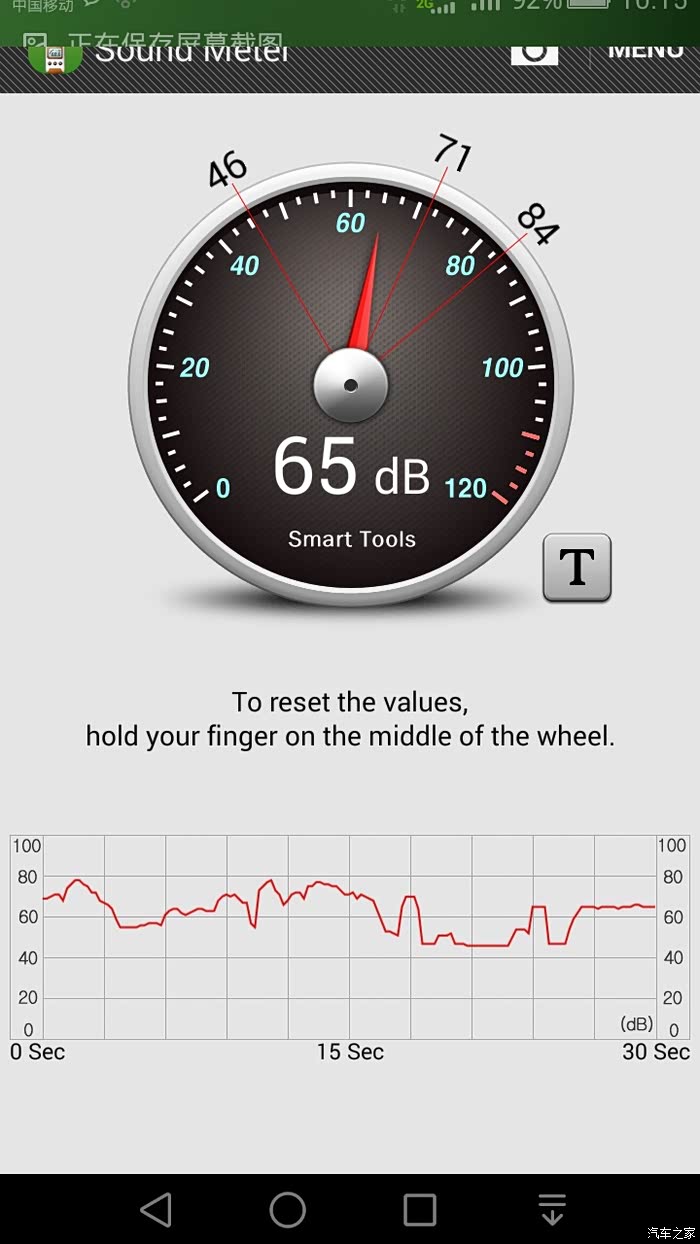Go to the home screen
The image size is (700, 1244).
point(288,1209)
